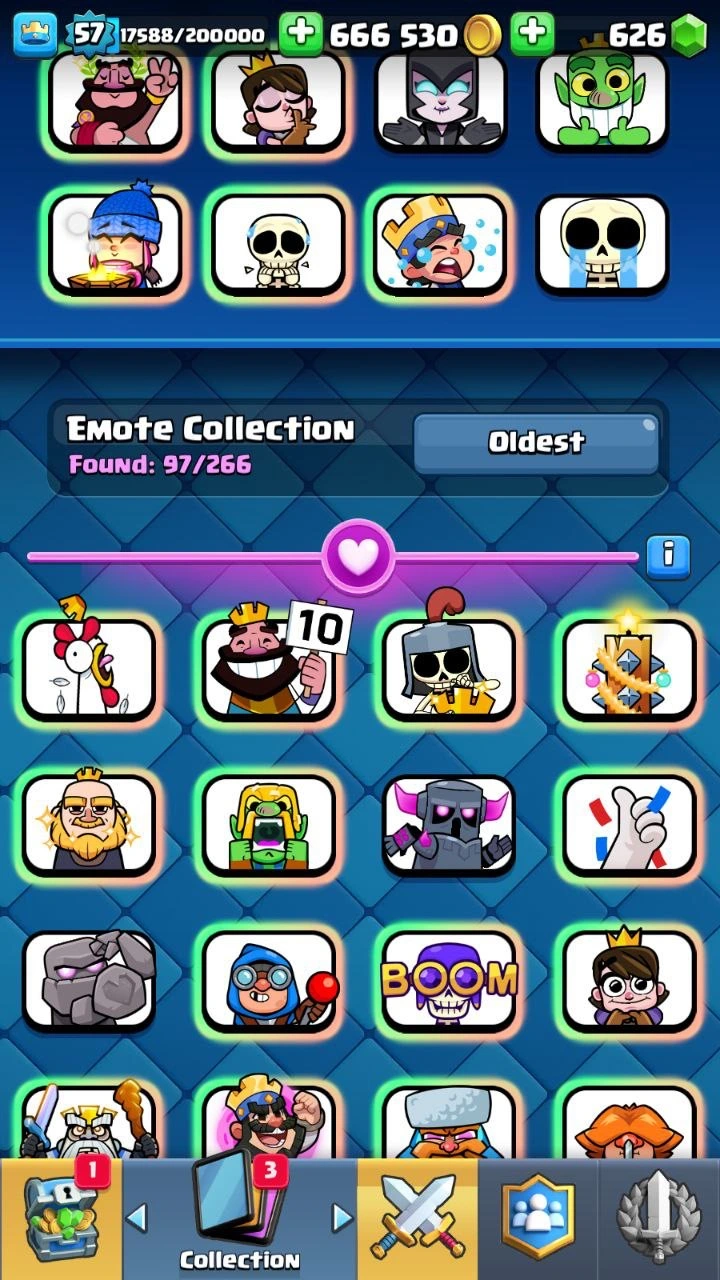Switch to the Battle crossed swords tab

(x=417, y=1218)
